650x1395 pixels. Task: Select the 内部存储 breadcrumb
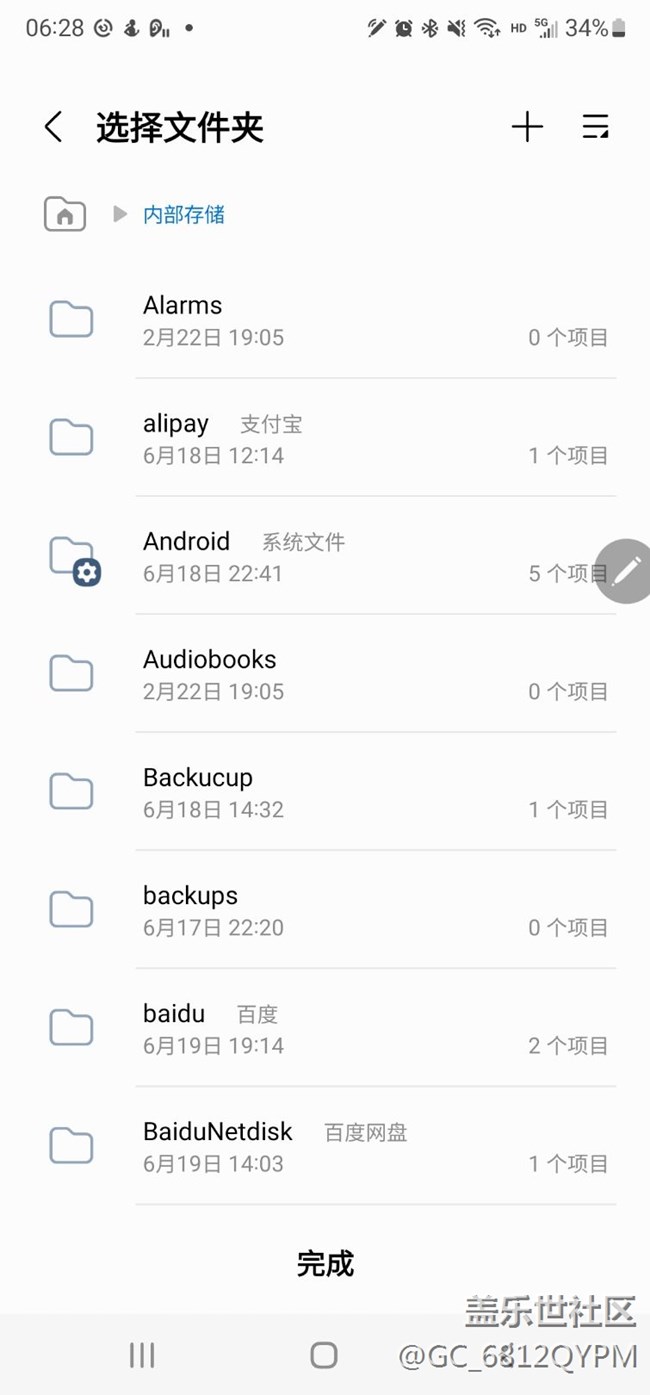pos(184,214)
